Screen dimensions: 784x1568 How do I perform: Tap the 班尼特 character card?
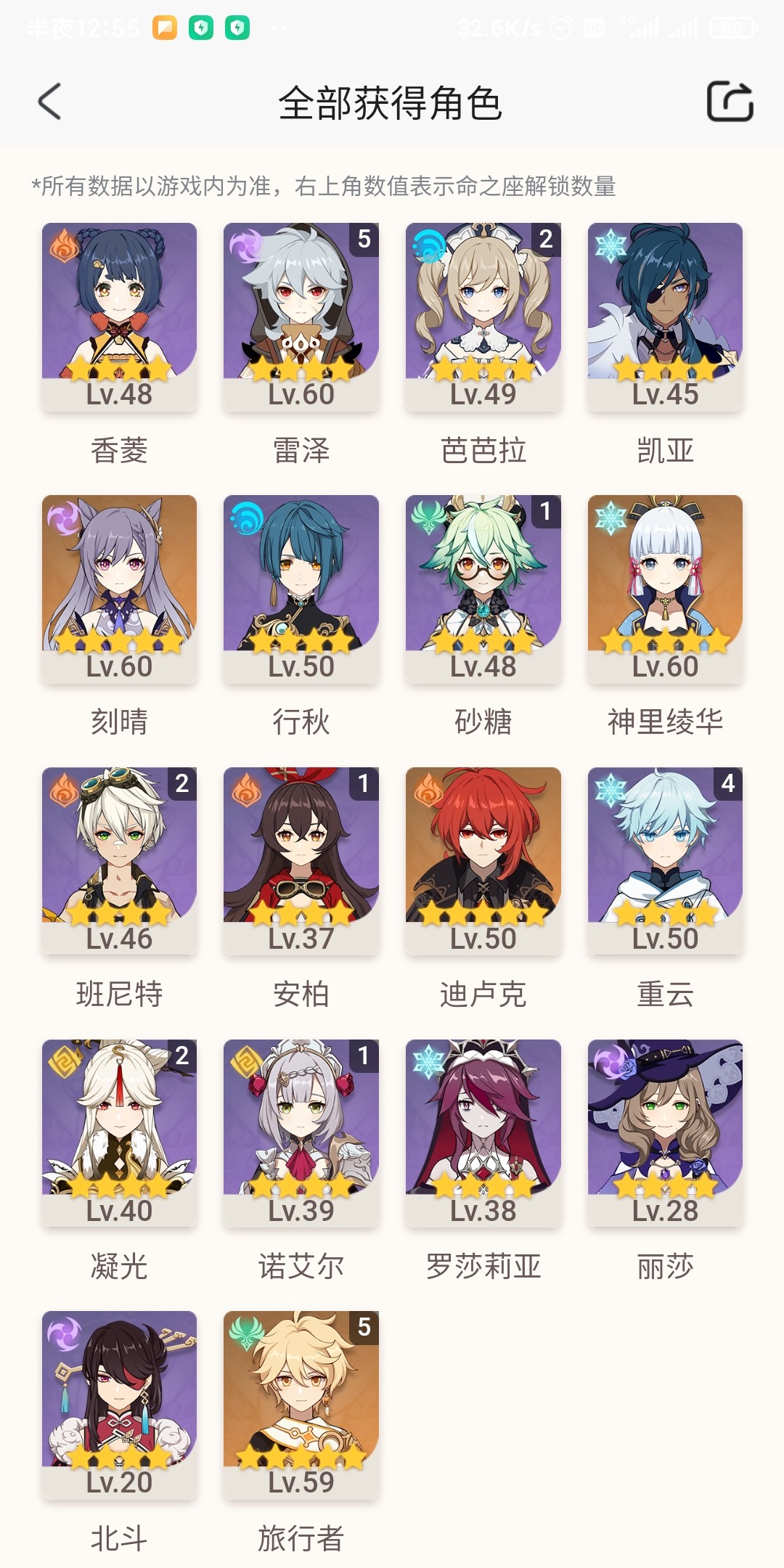[x=119, y=861]
